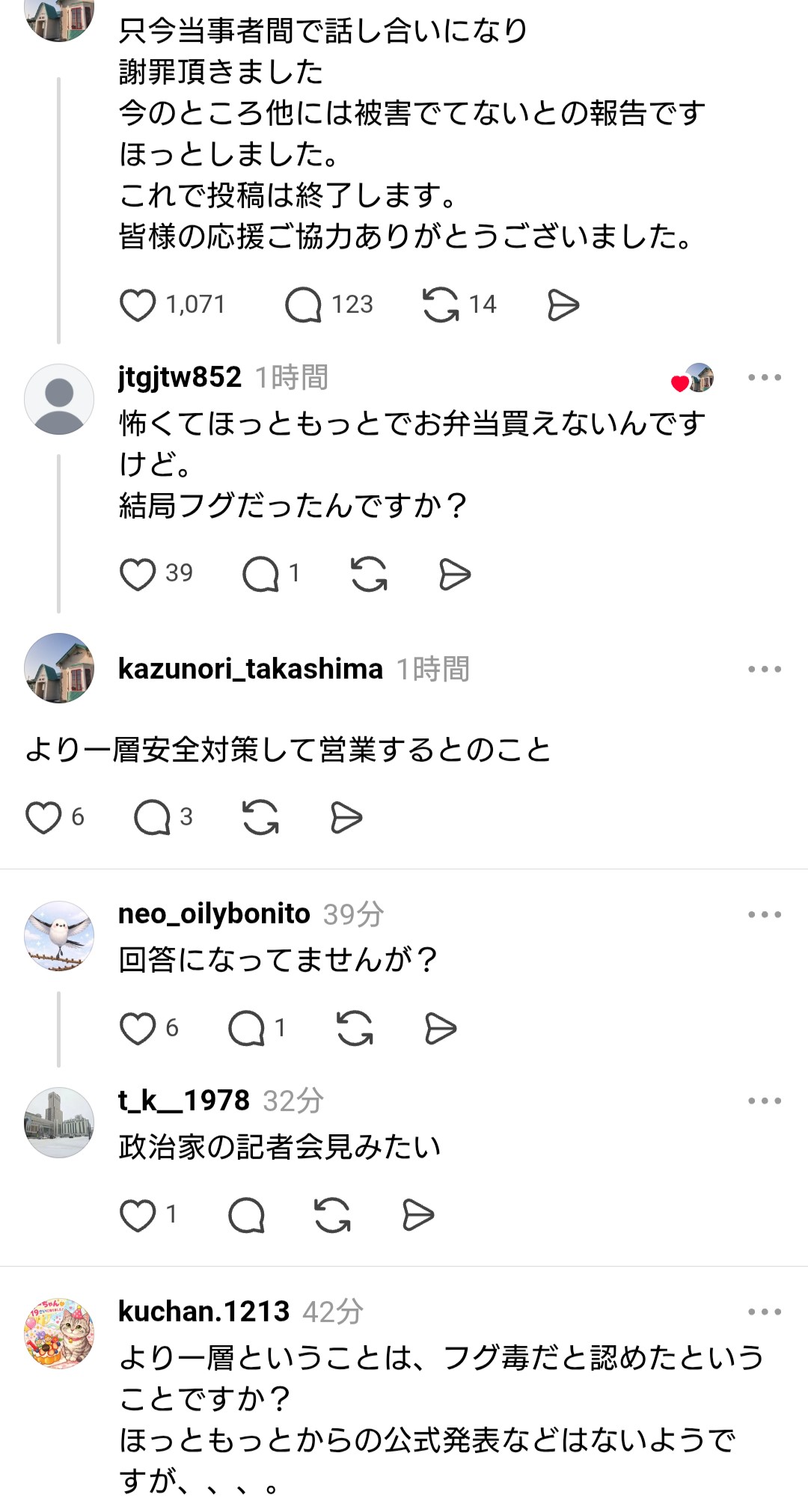Repost the post with 14 reposts
This screenshot has width=808, height=1512.
pos(441,305)
